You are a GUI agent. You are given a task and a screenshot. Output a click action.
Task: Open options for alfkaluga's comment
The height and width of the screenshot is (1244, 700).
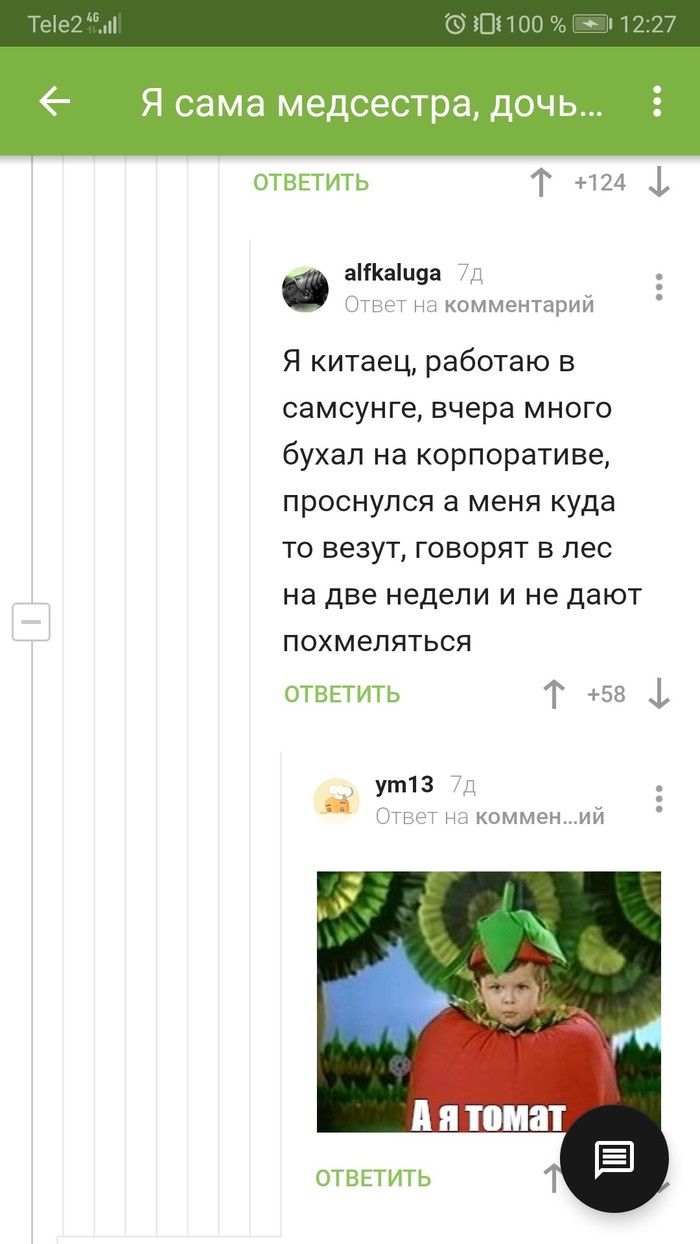click(659, 287)
